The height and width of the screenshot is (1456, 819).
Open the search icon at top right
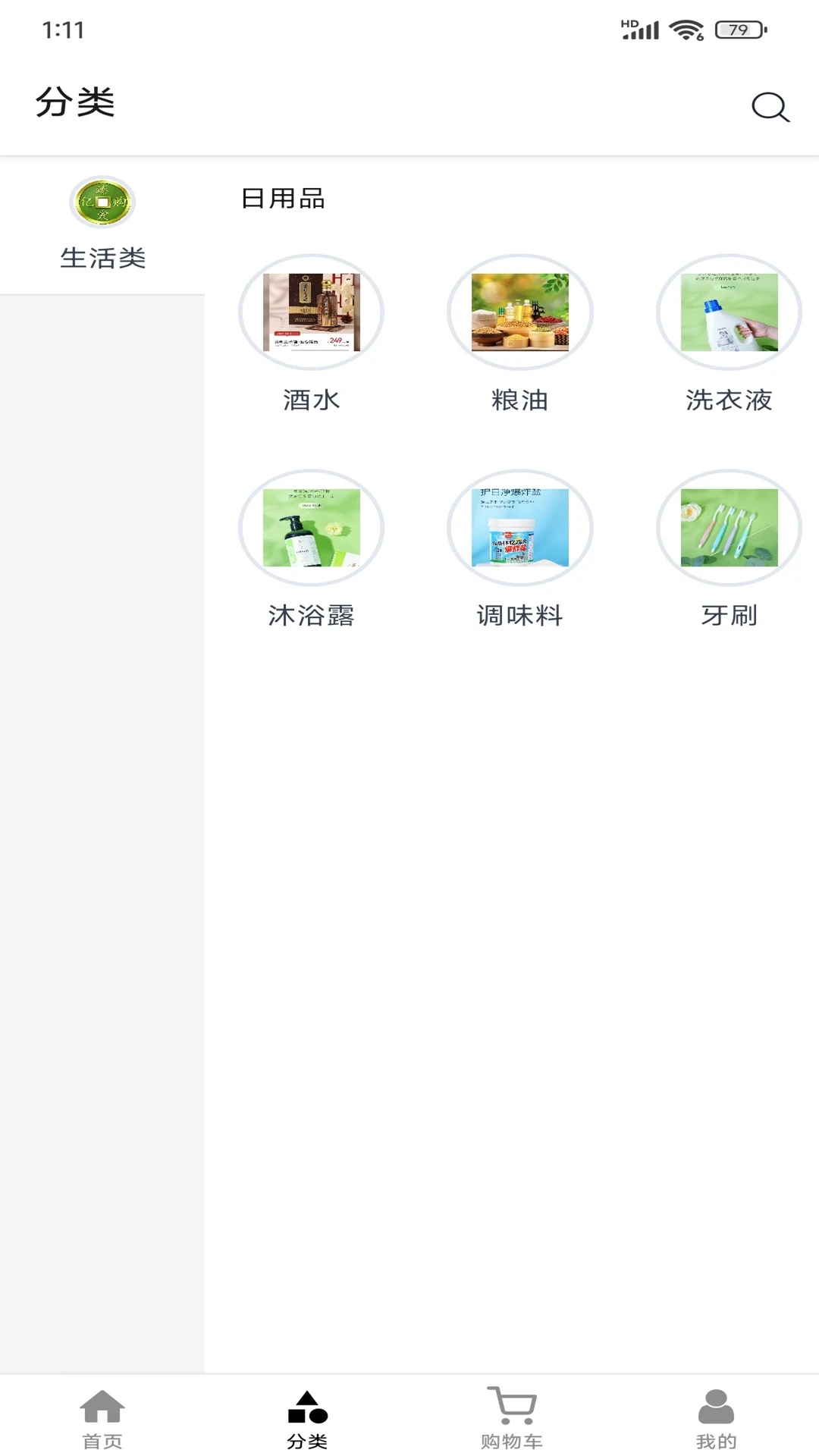tap(770, 108)
